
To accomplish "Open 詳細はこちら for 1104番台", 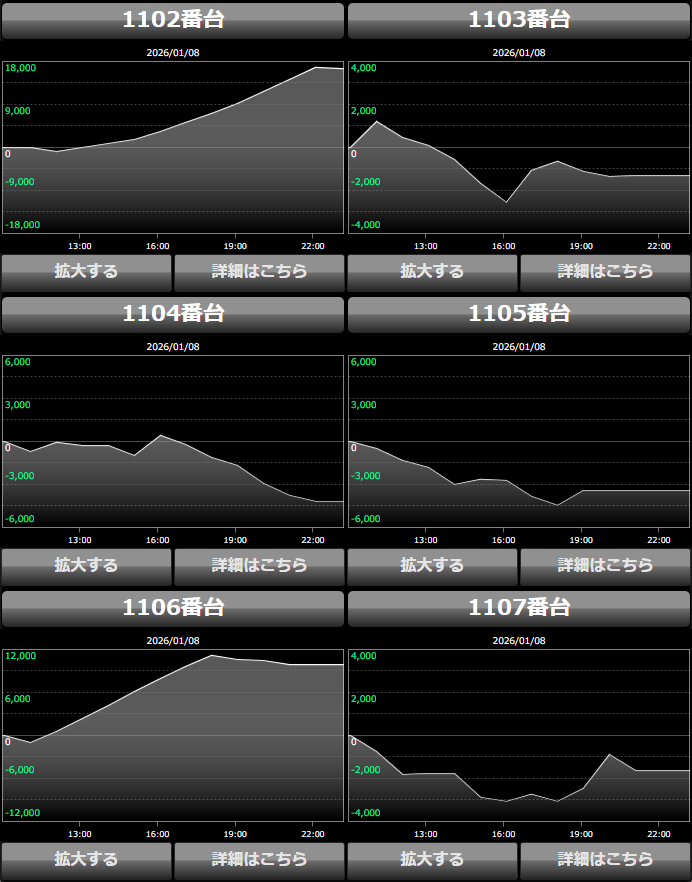I will [x=259, y=565].
